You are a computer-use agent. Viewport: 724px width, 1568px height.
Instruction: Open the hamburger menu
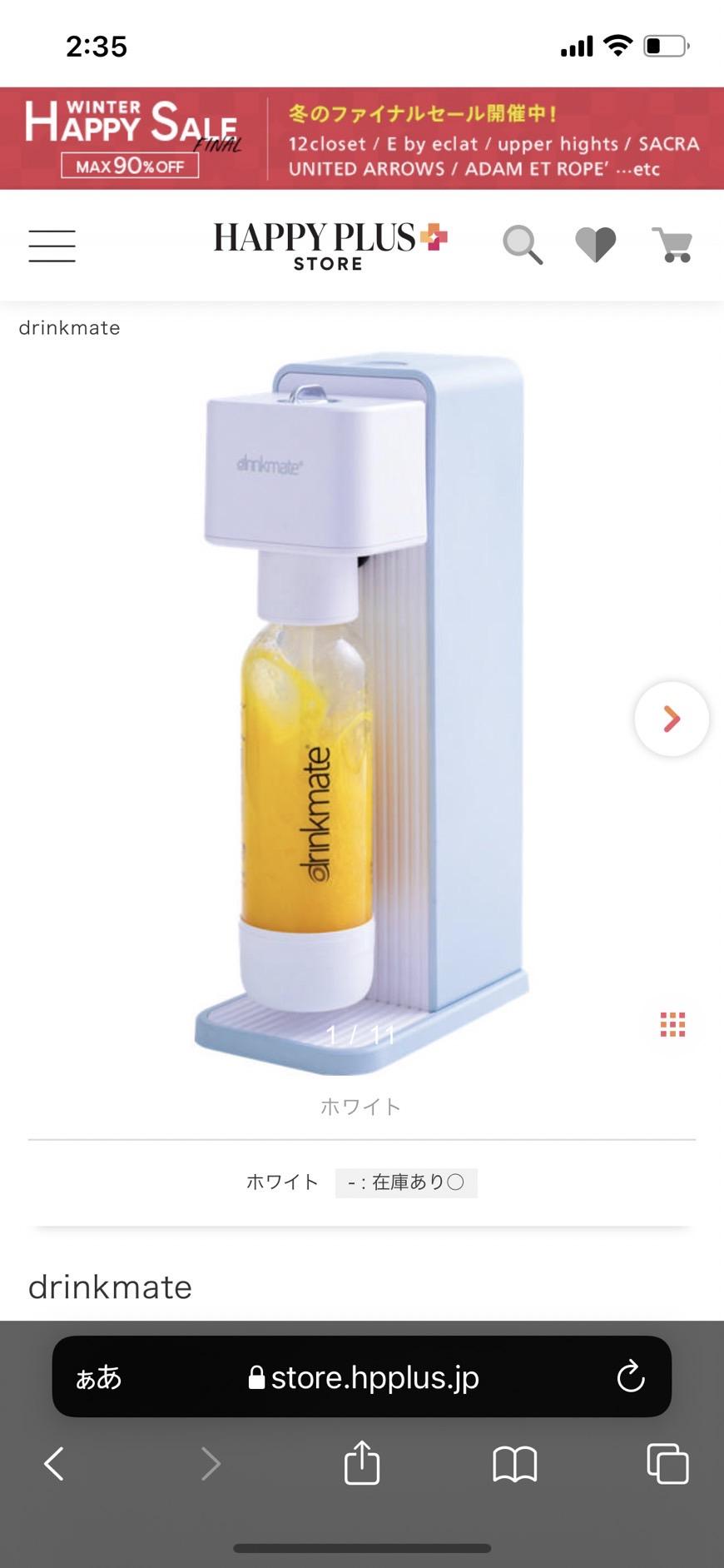[52, 246]
